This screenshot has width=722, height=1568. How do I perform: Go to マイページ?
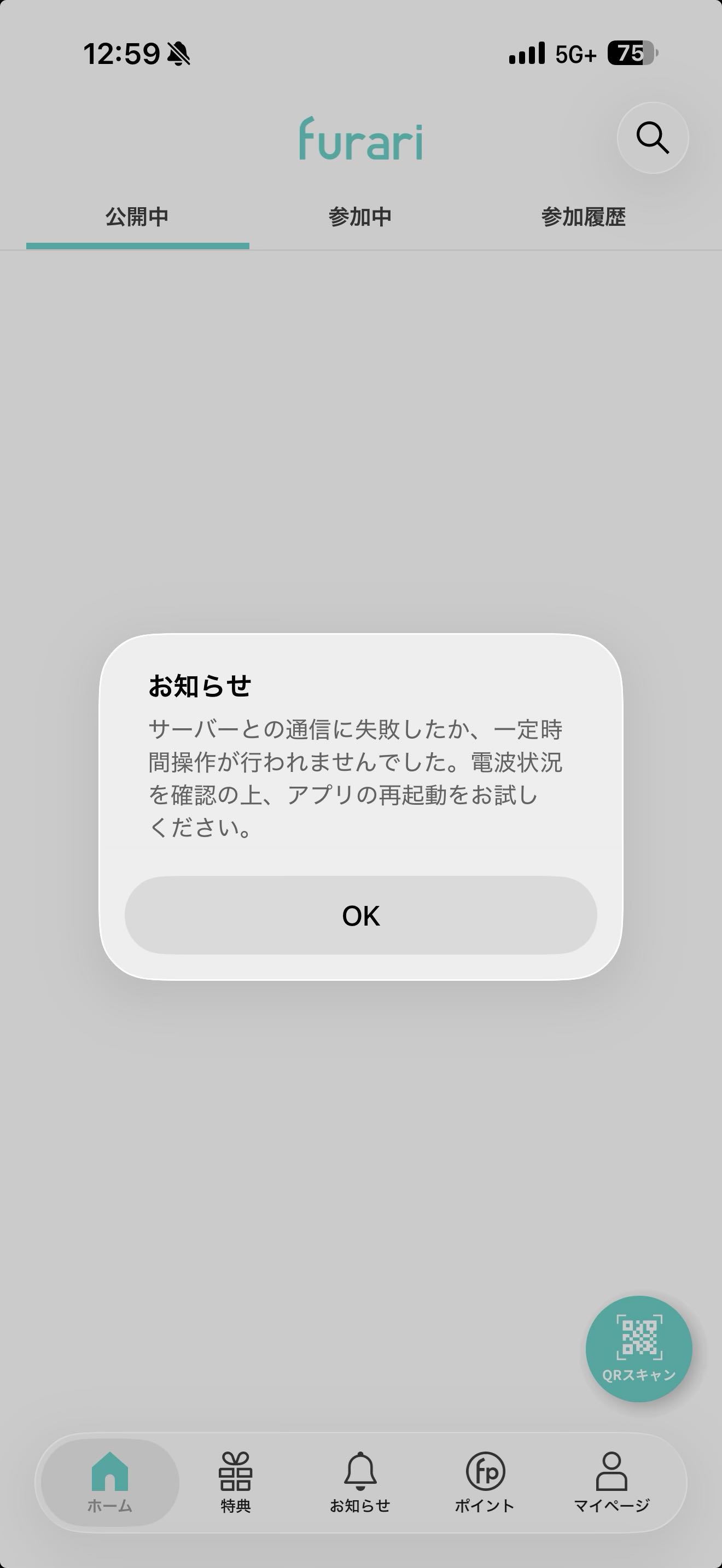[611, 1482]
